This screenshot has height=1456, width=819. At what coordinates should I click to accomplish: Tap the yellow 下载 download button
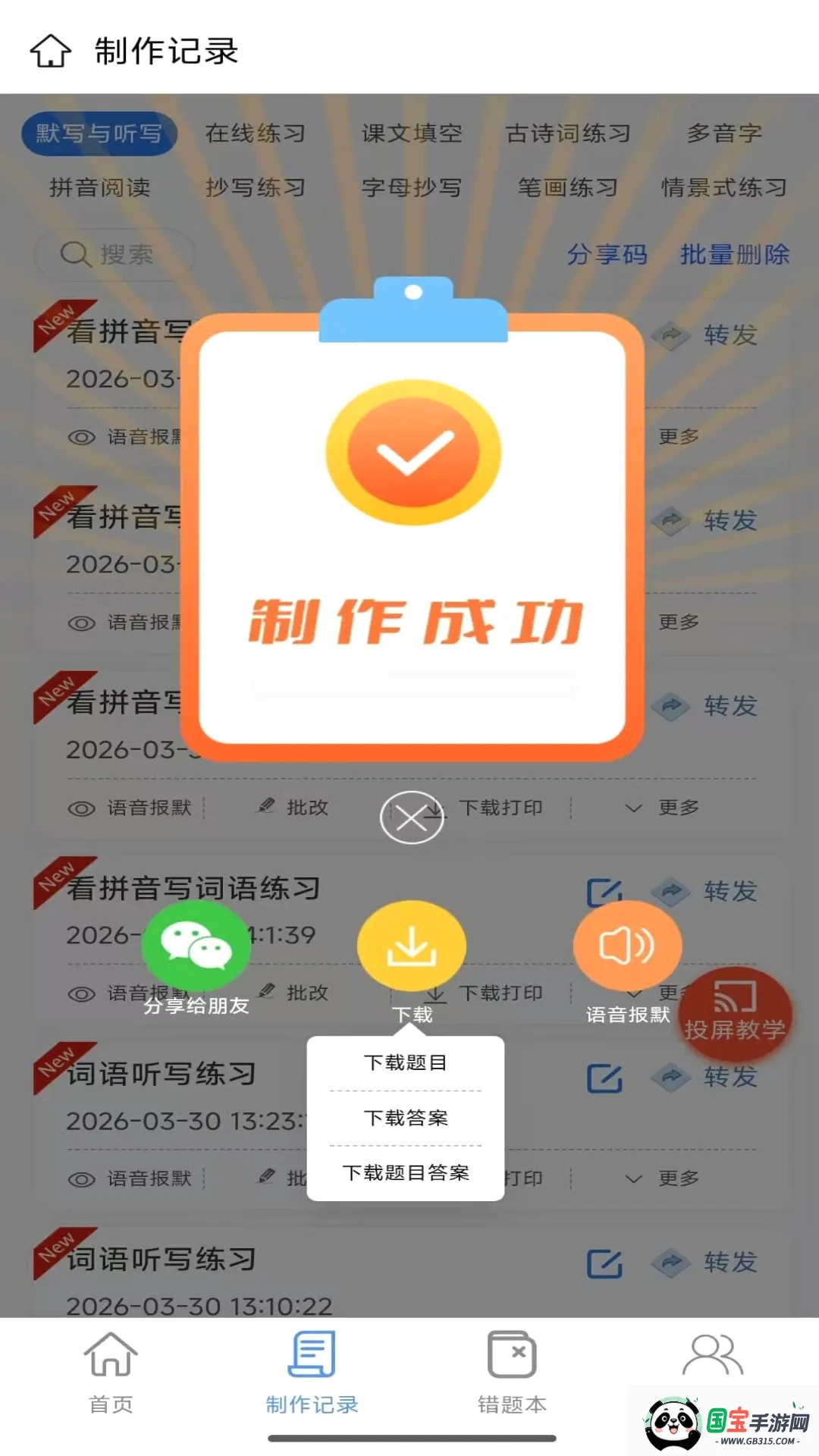[412, 946]
